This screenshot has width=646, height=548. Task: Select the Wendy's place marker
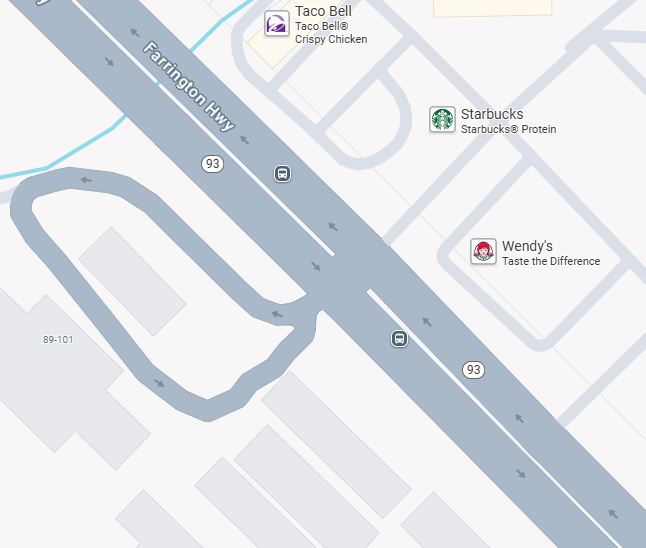483,251
